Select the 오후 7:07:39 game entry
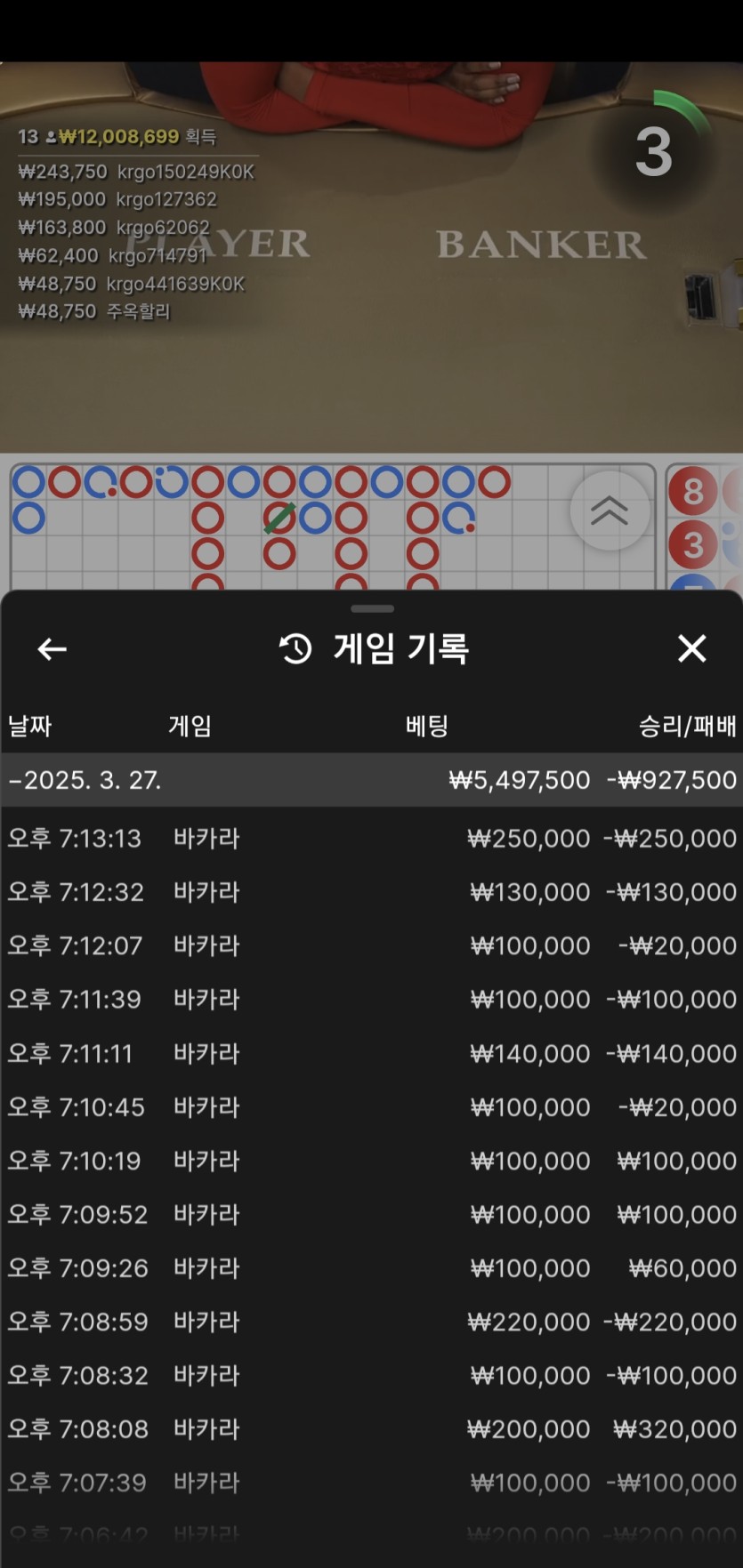 [372, 1483]
